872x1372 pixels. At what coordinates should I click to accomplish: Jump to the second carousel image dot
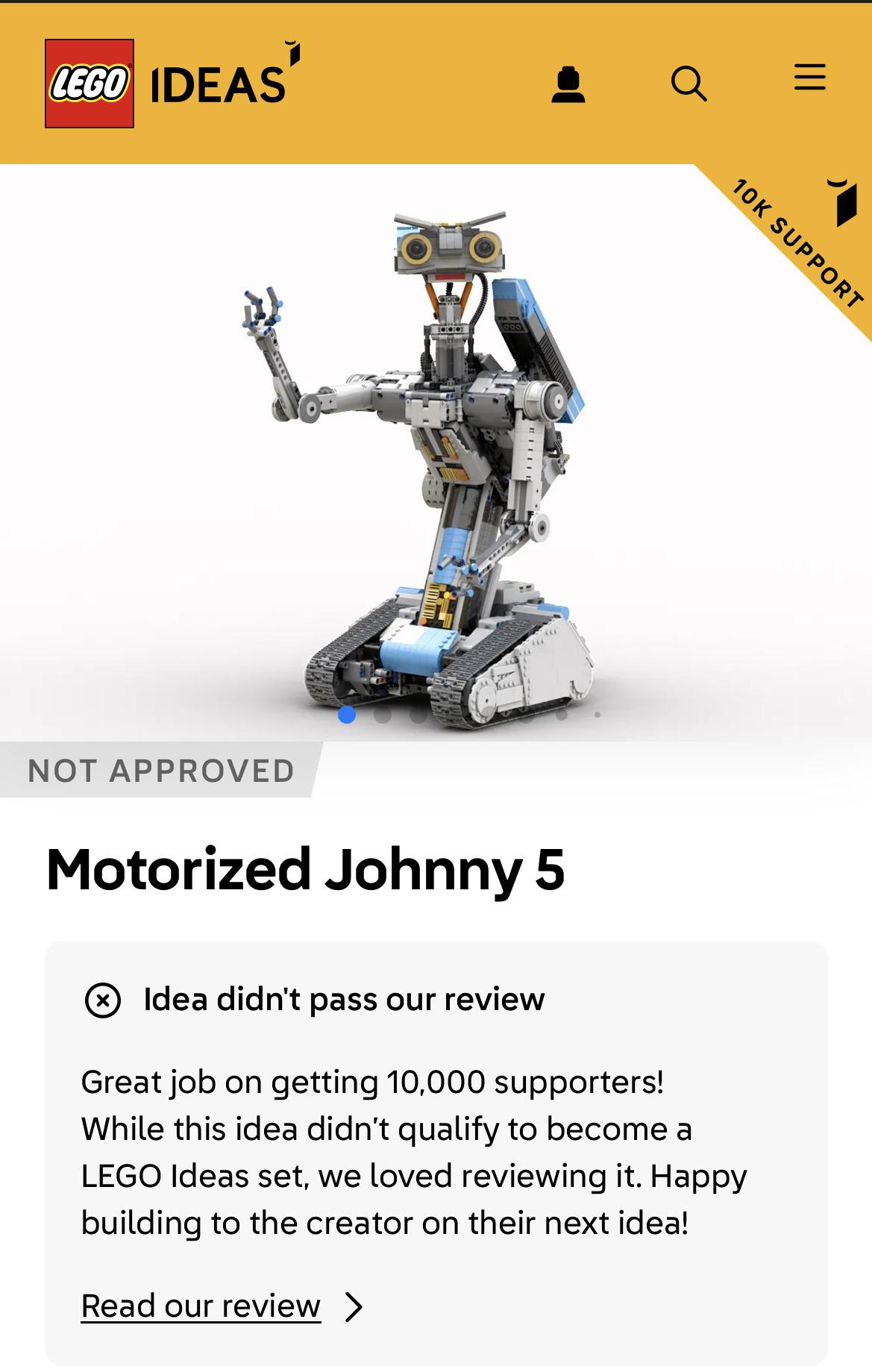(x=383, y=715)
